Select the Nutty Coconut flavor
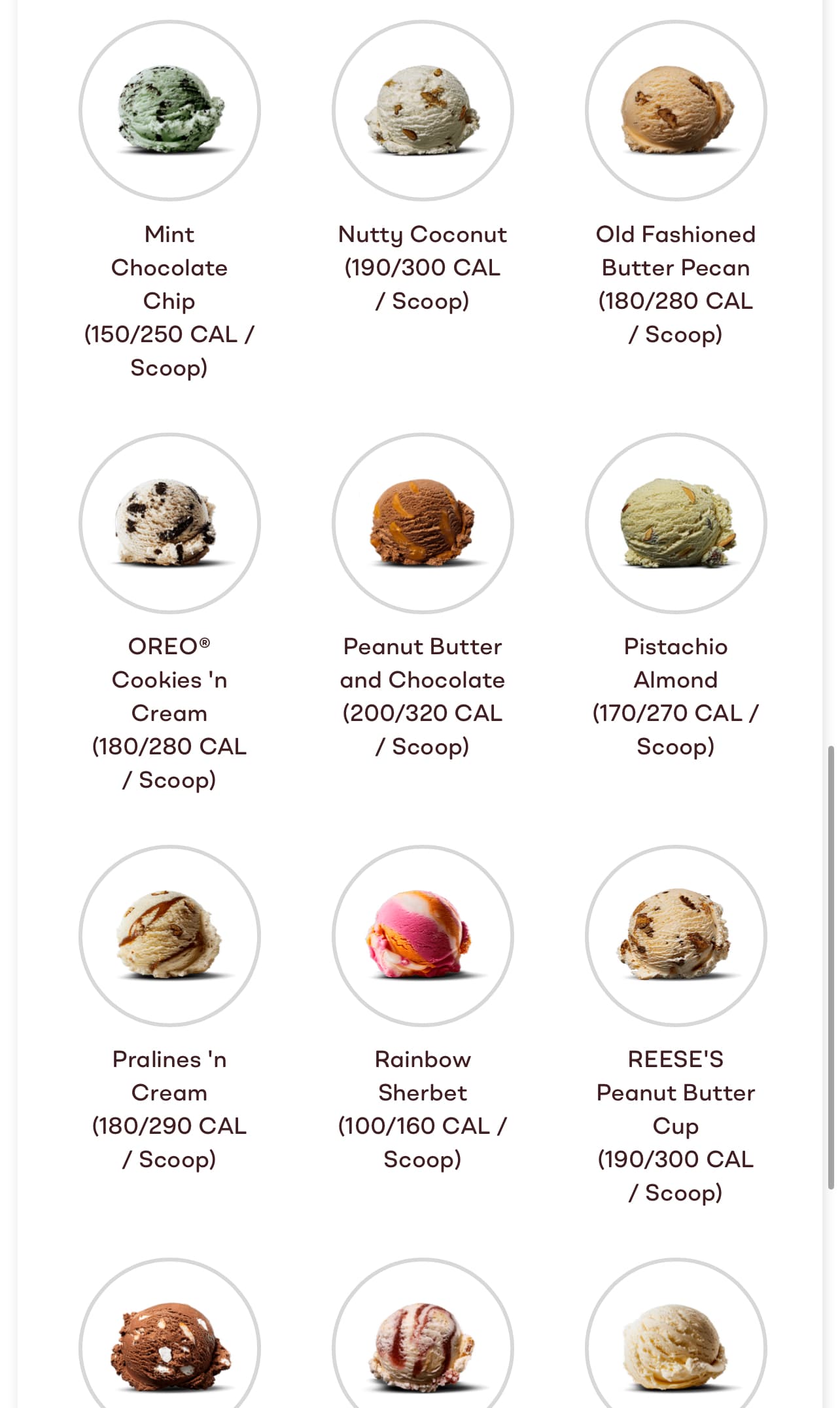Viewport: 840px width, 1408px height. pyautogui.click(x=423, y=110)
